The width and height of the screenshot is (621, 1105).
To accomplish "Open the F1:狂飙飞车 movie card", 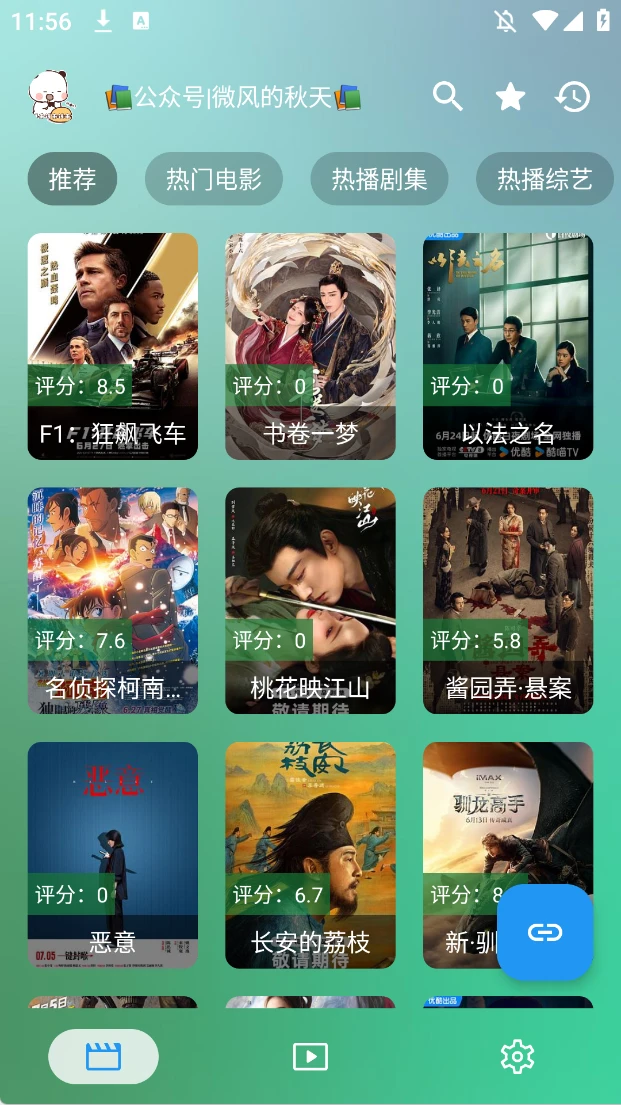I will 112,346.
